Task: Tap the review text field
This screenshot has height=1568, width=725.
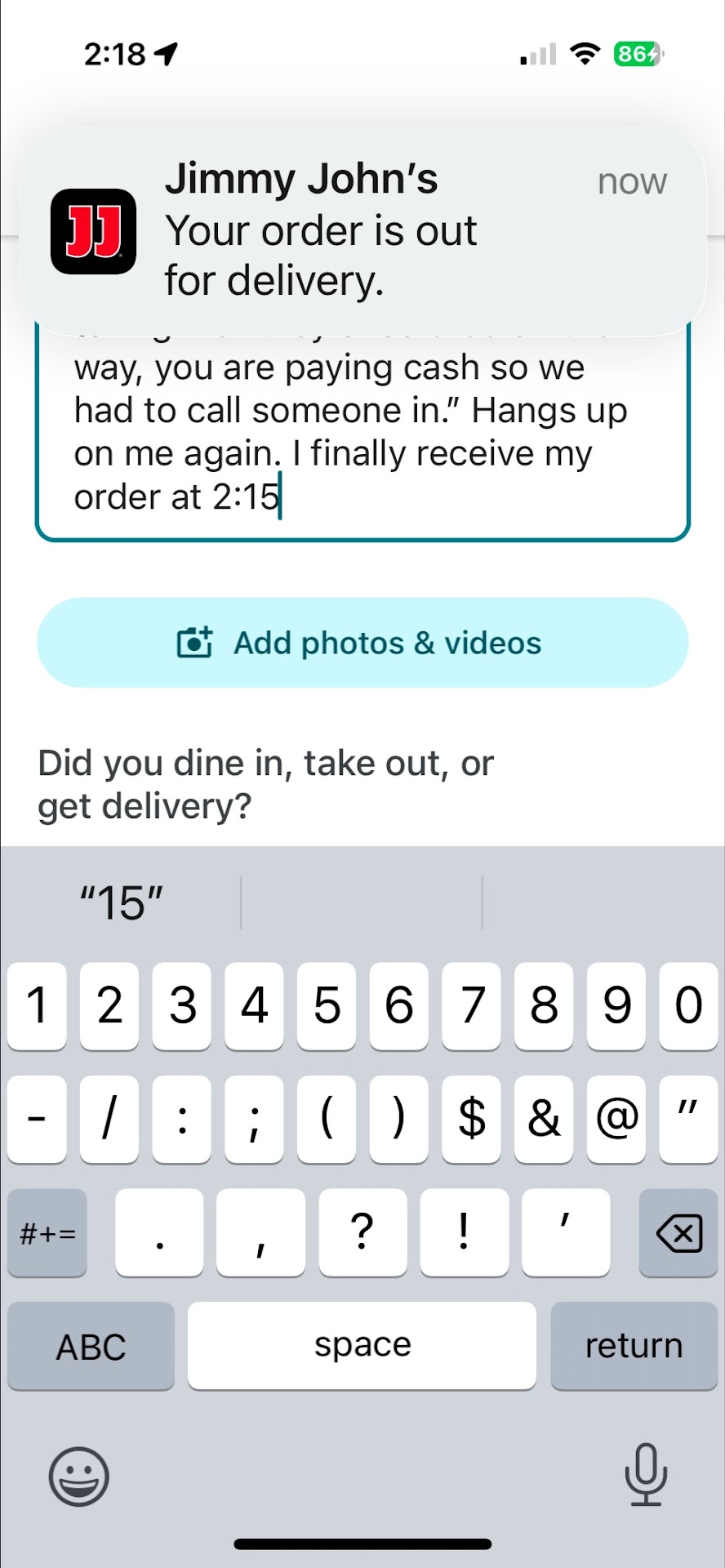Action: coord(362,433)
